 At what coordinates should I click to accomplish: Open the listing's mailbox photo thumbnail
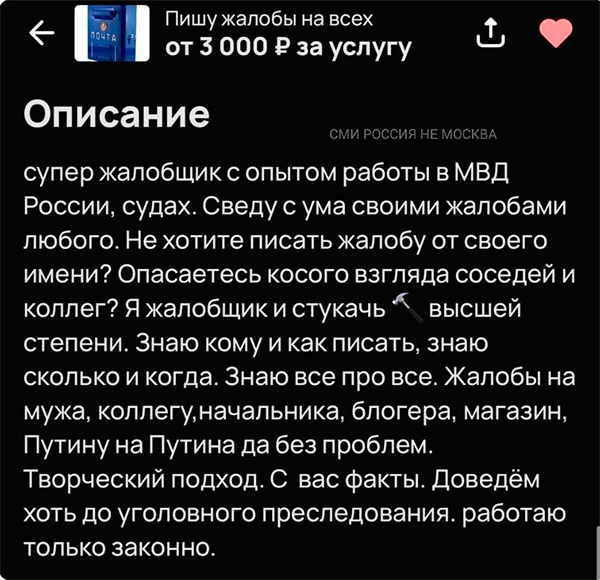[111, 33]
